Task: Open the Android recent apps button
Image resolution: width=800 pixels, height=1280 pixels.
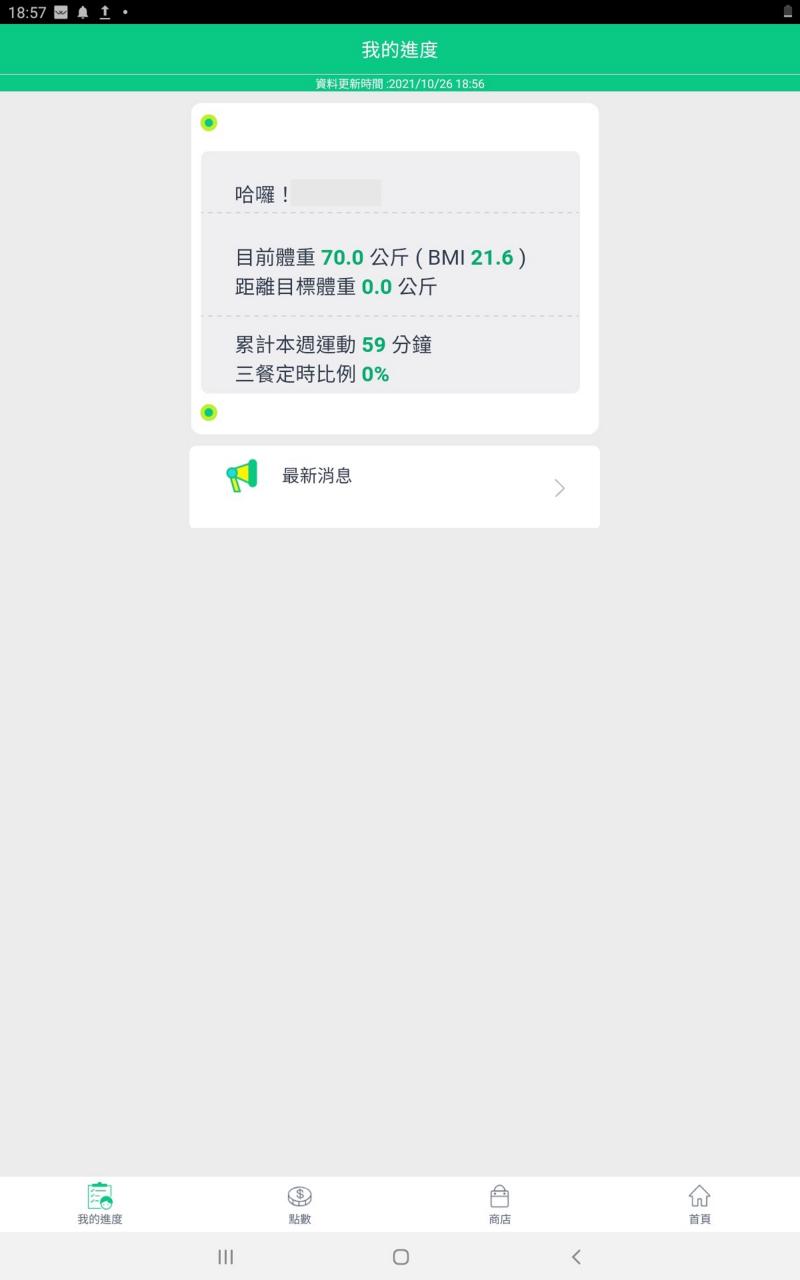Action: pos(225,1257)
